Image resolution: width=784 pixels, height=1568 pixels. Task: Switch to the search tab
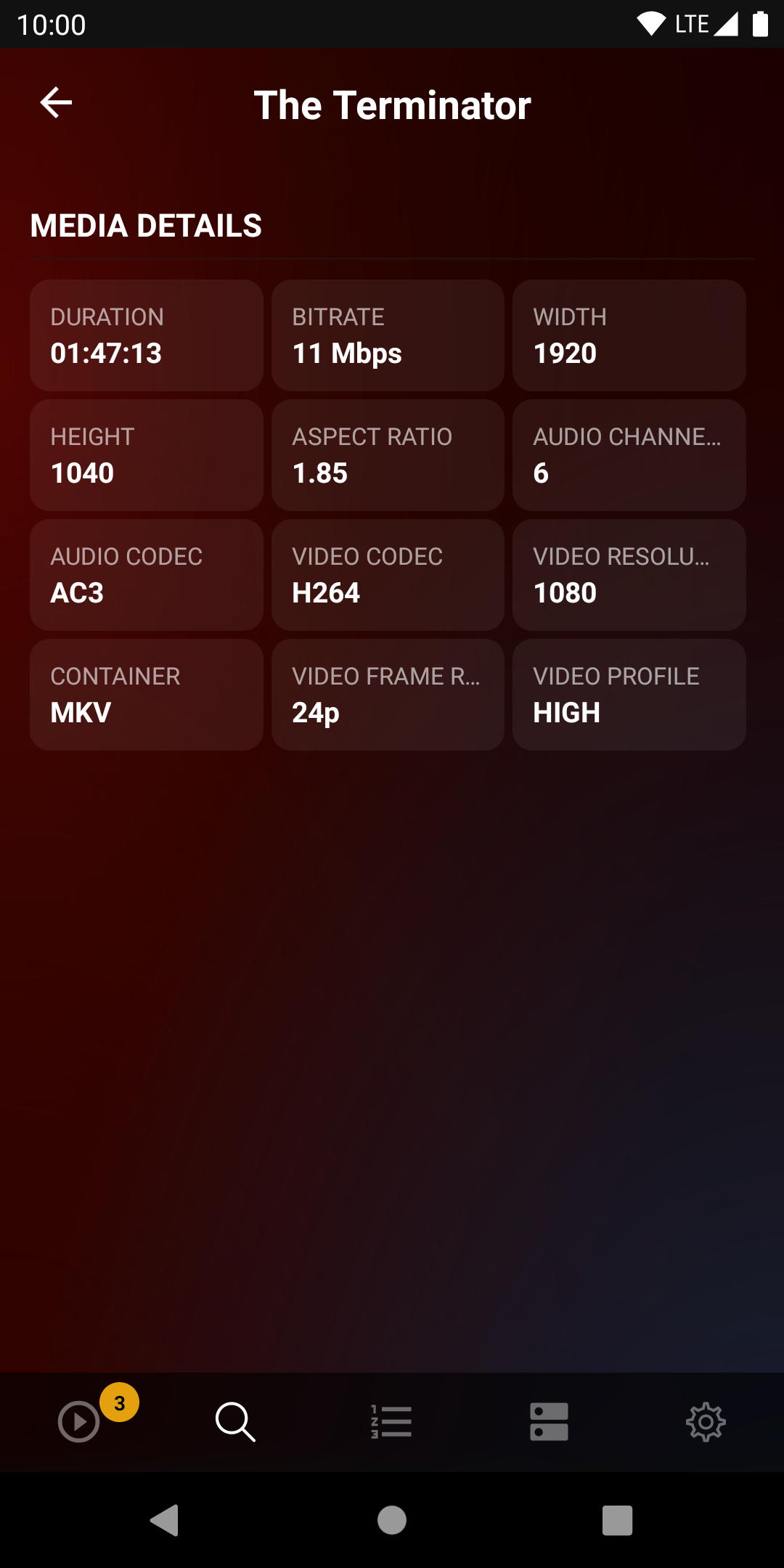tap(235, 1421)
